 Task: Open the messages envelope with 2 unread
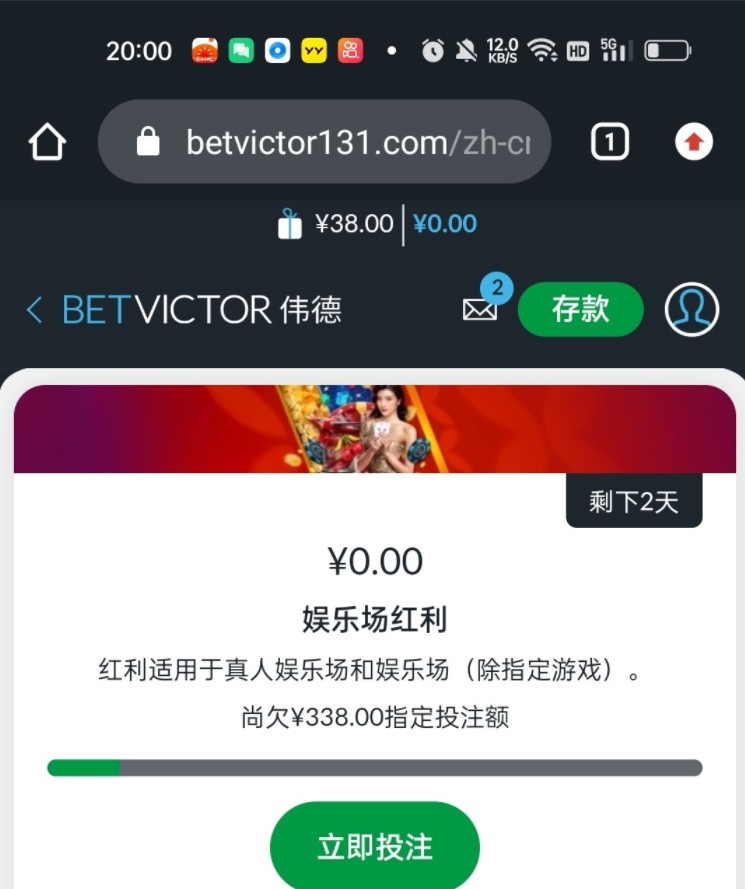click(481, 309)
